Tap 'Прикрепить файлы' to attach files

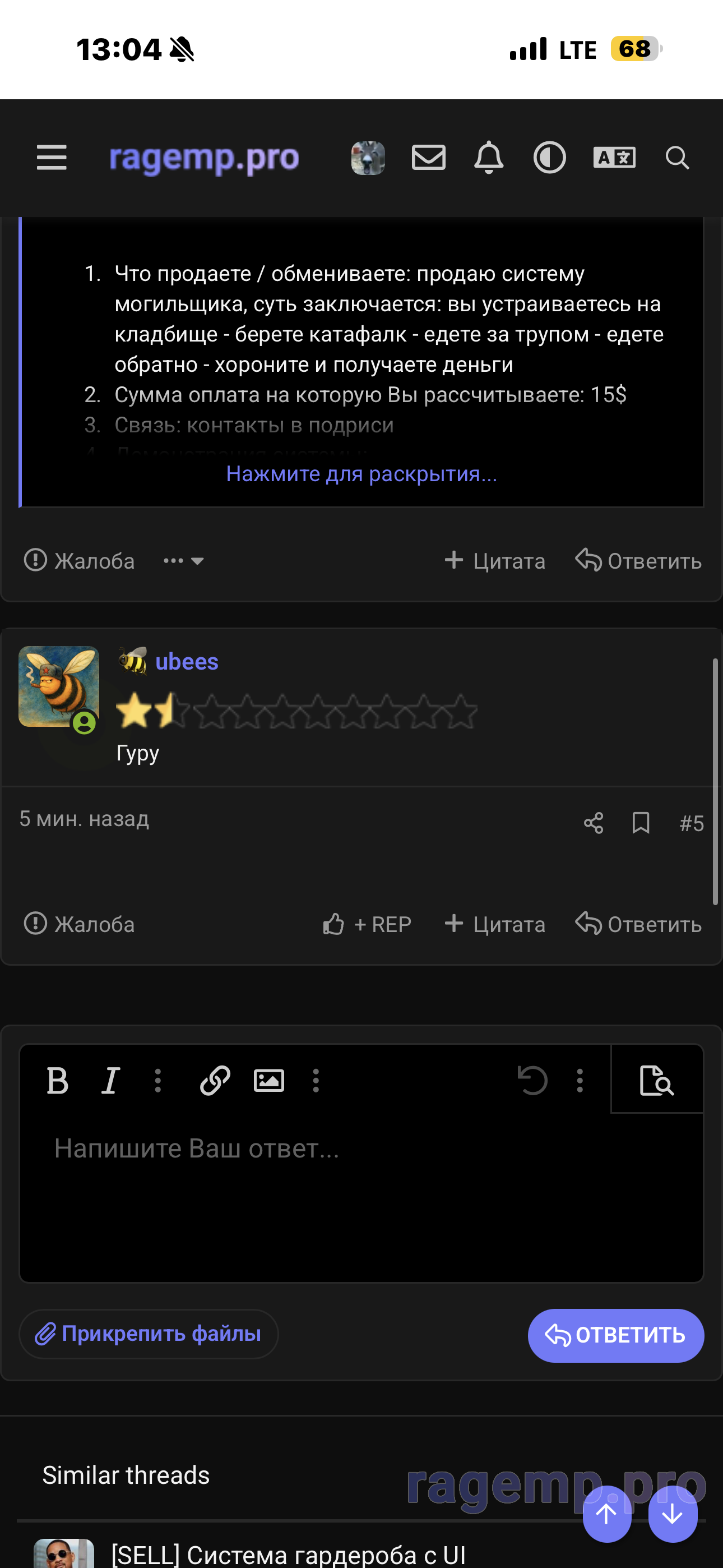pyautogui.click(x=149, y=1334)
